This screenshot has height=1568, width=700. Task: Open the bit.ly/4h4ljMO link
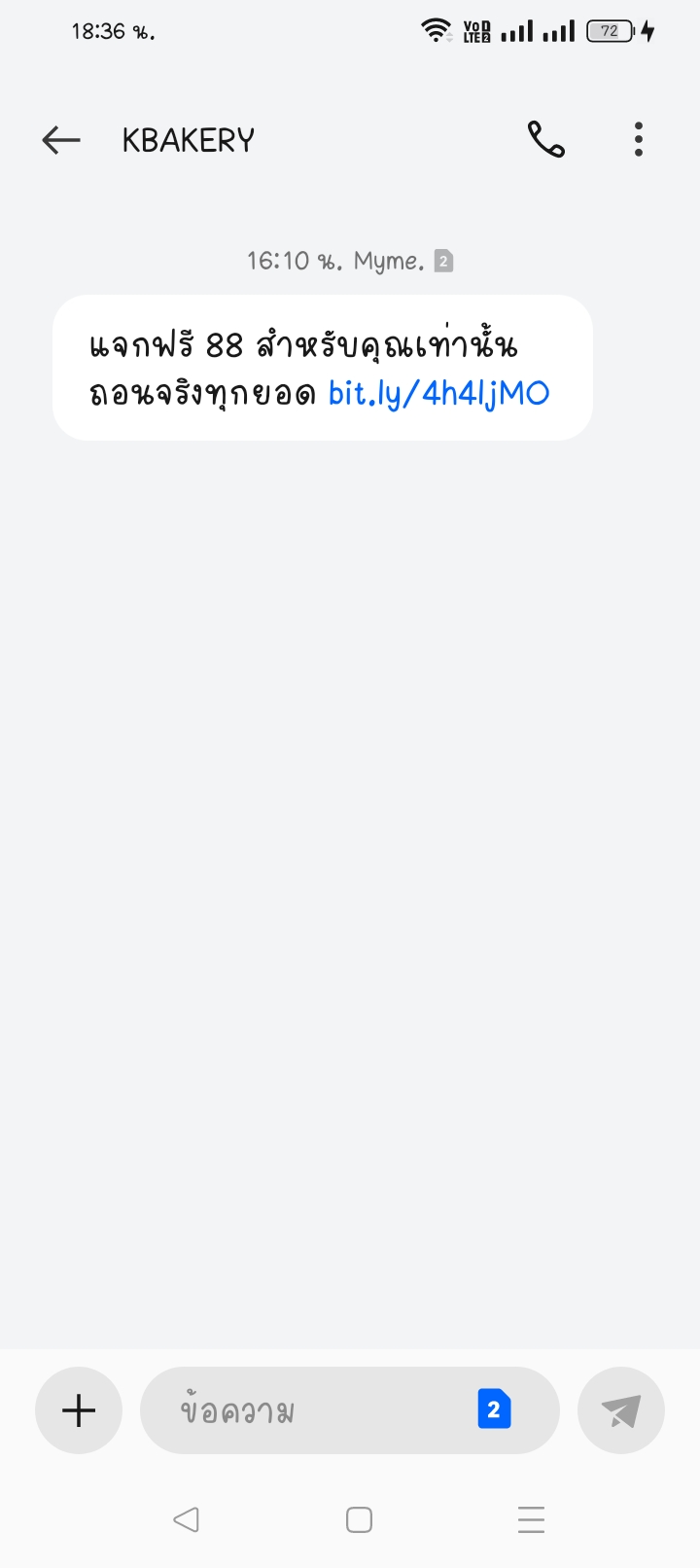(438, 393)
